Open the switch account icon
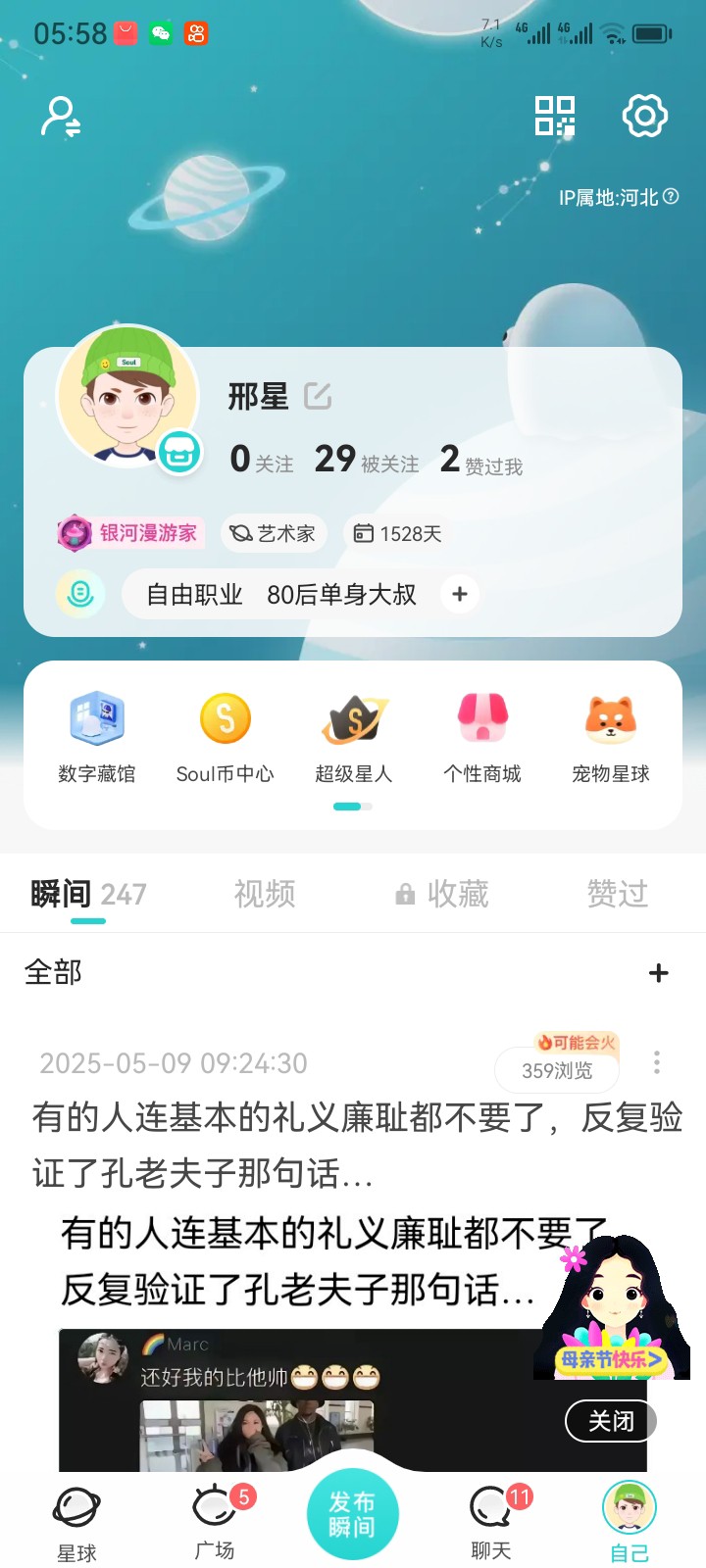This screenshot has width=706, height=1568. pyautogui.click(x=61, y=117)
